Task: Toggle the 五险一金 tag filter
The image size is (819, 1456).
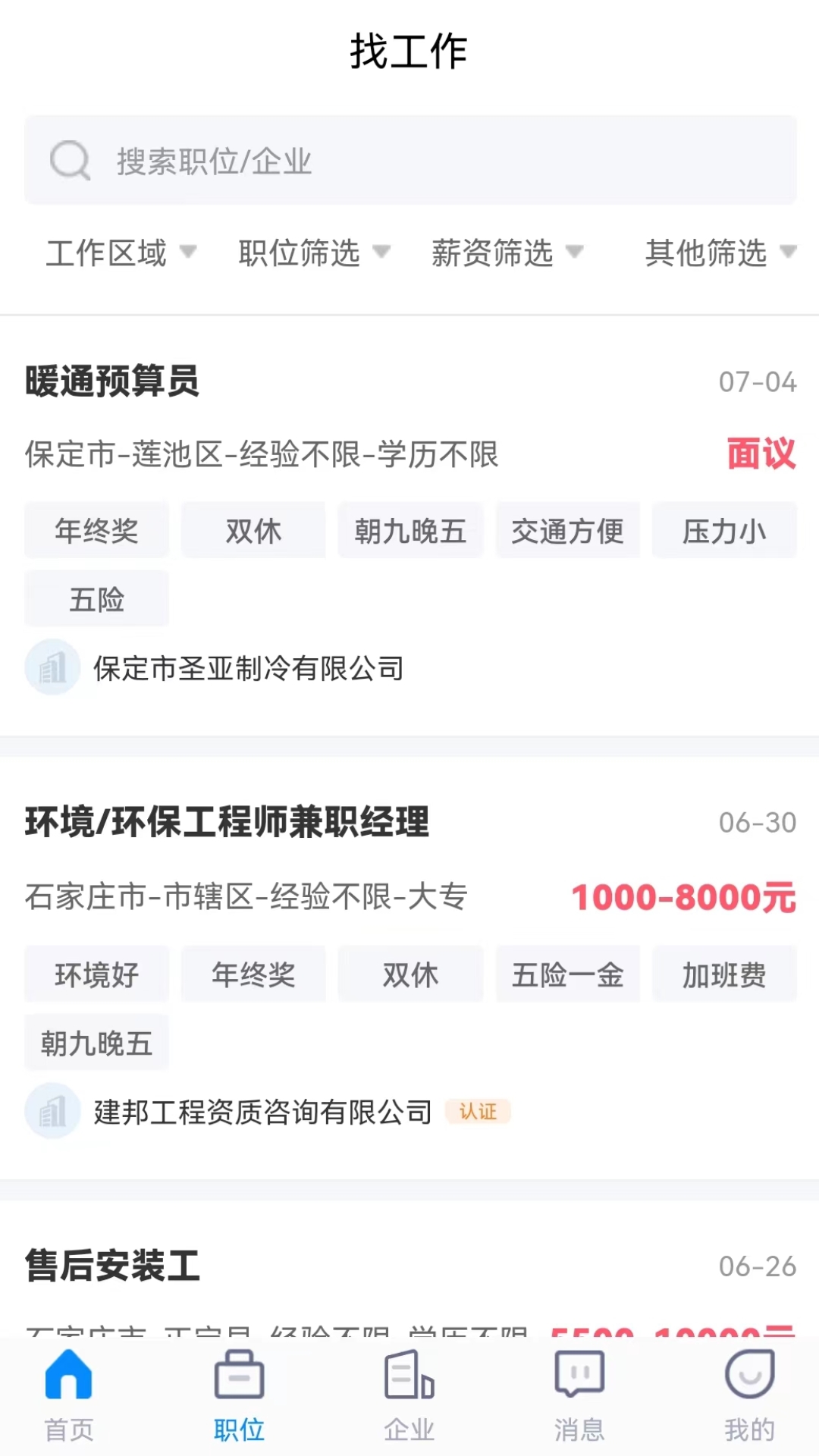Action: [567, 974]
